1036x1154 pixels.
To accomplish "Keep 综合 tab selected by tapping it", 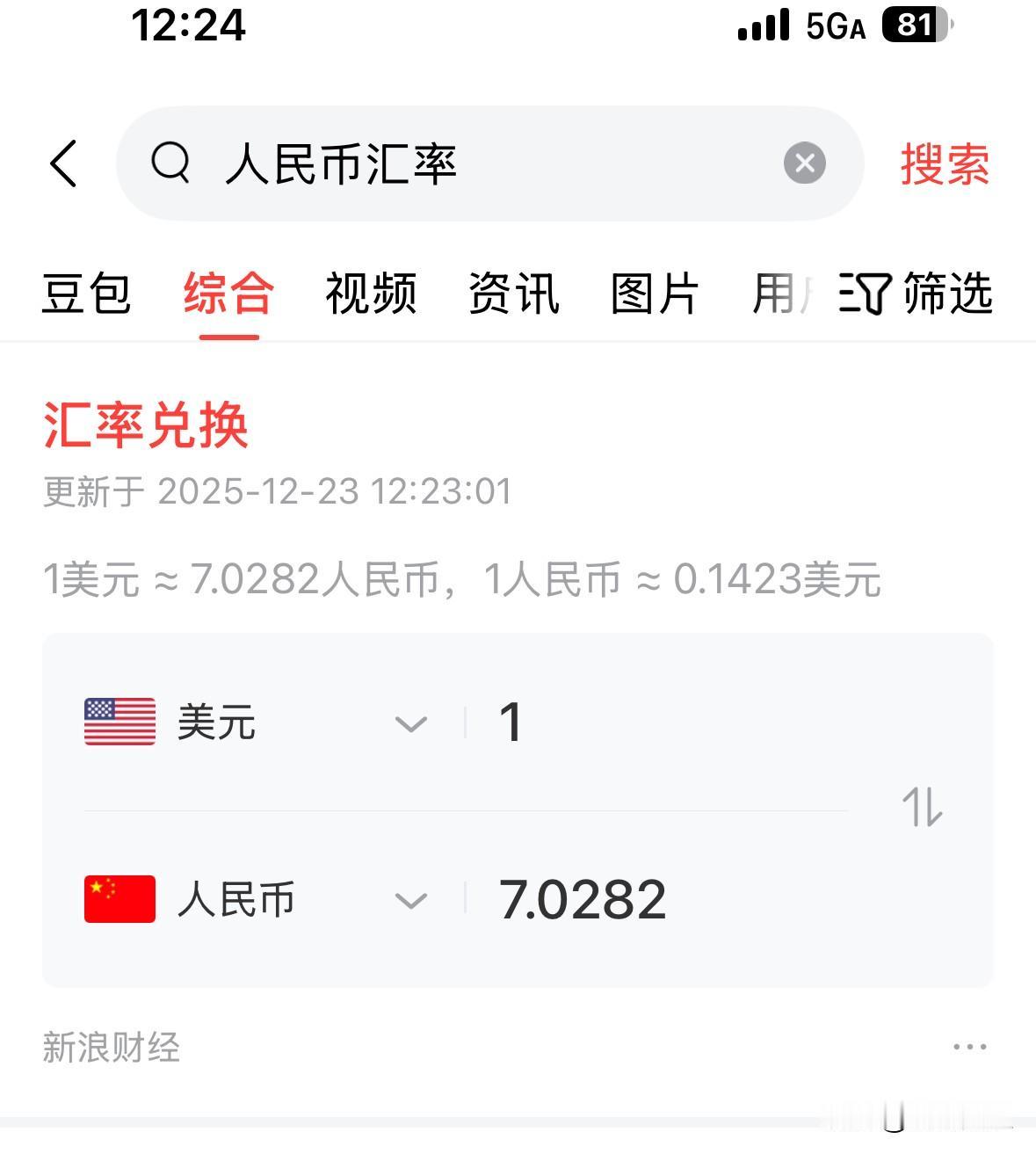I will tap(228, 296).
